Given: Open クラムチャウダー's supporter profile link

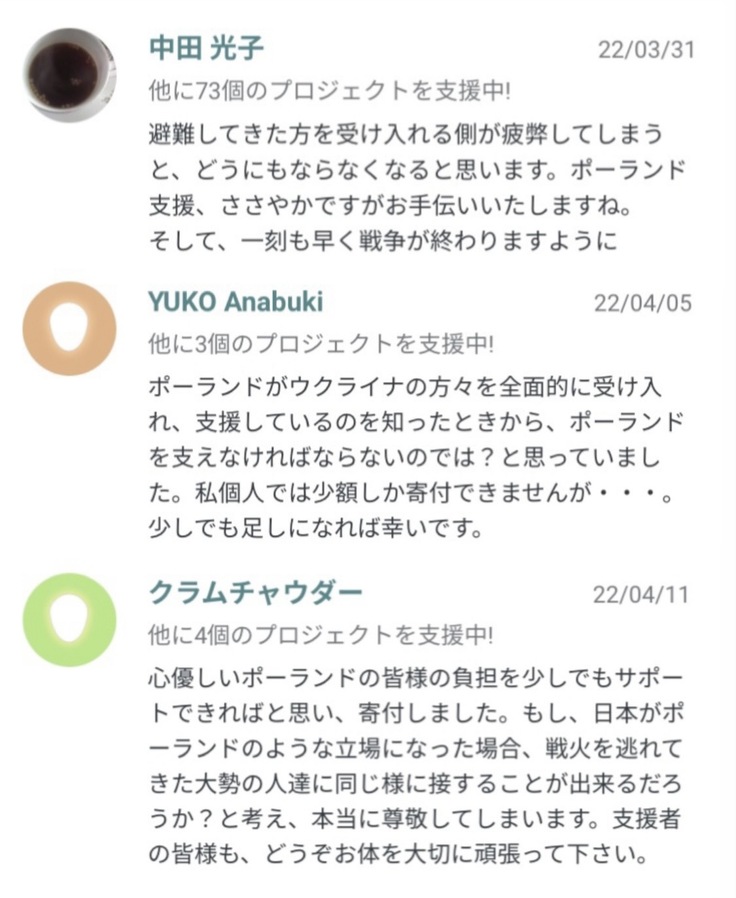Looking at the screenshot, I should click(x=255, y=593).
